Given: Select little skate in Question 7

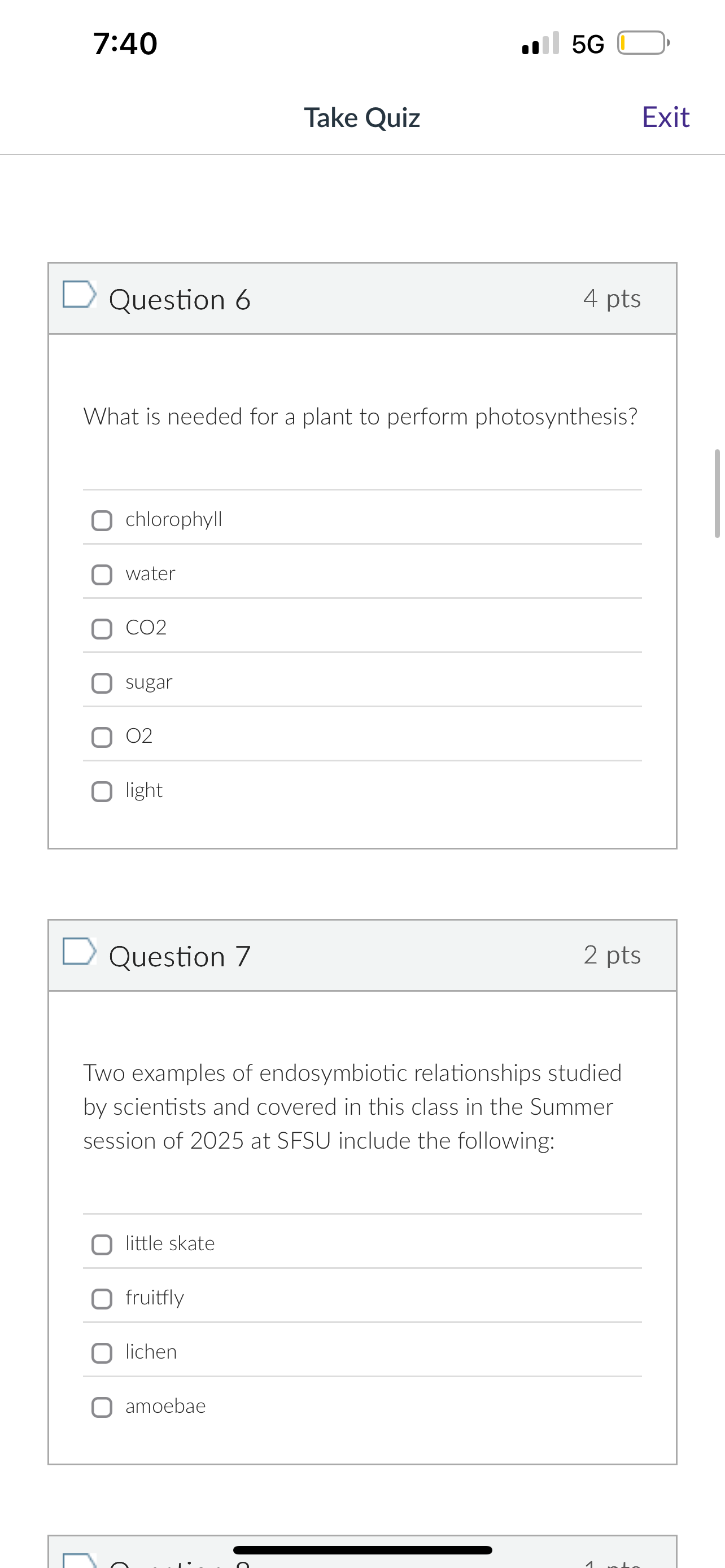Looking at the screenshot, I should (102, 1245).
